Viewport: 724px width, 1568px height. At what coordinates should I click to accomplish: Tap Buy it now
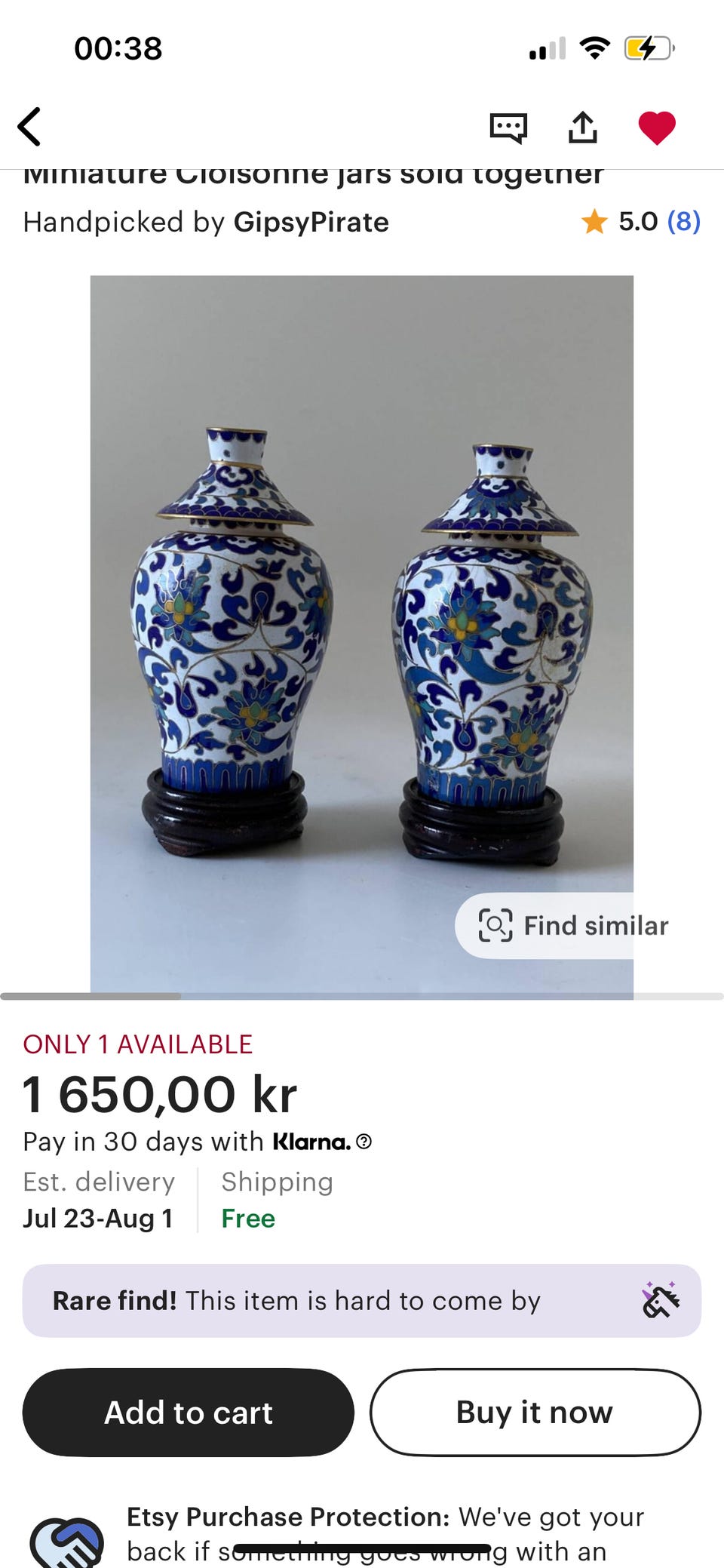tap(535, 1412)
